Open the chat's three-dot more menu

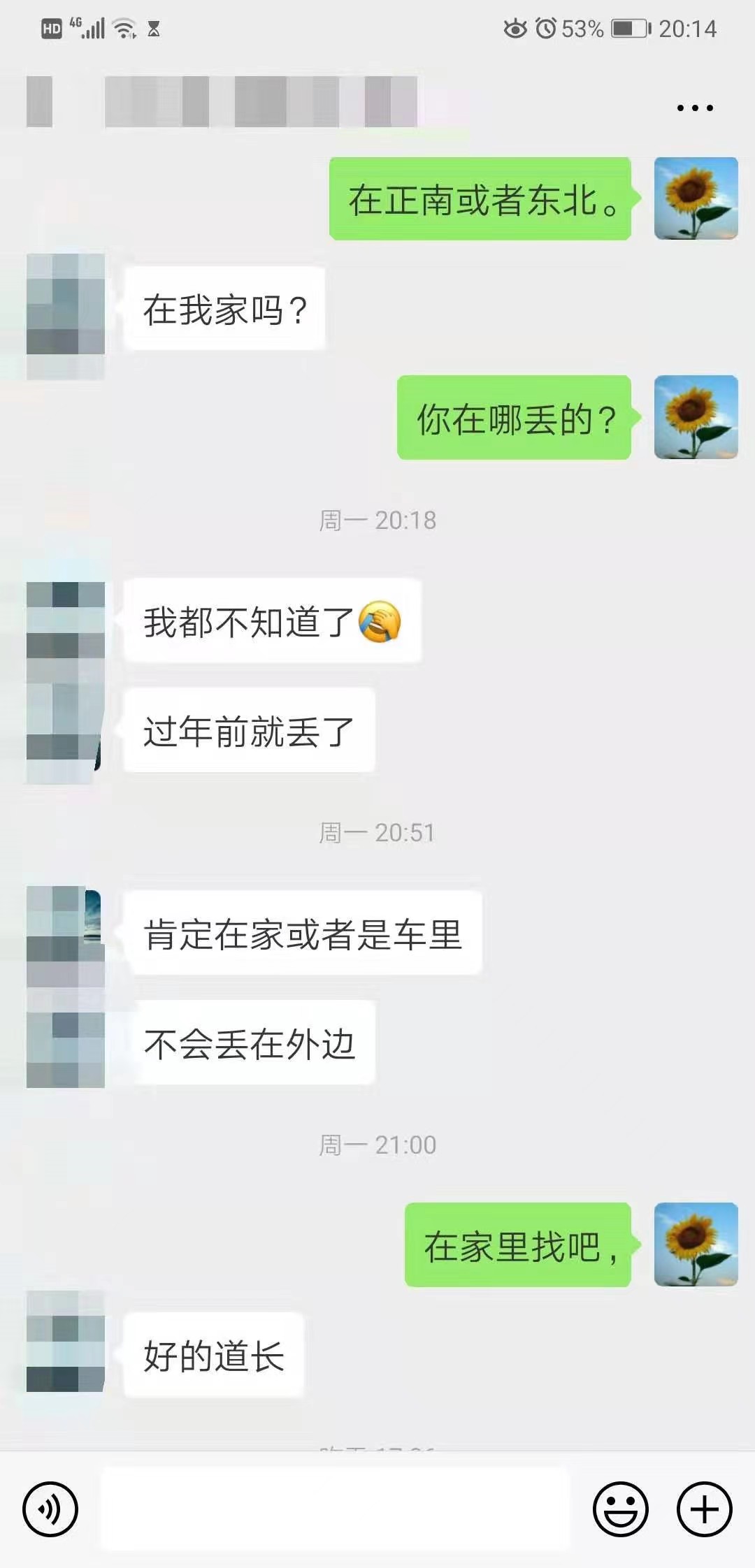(x=695, y=108)
